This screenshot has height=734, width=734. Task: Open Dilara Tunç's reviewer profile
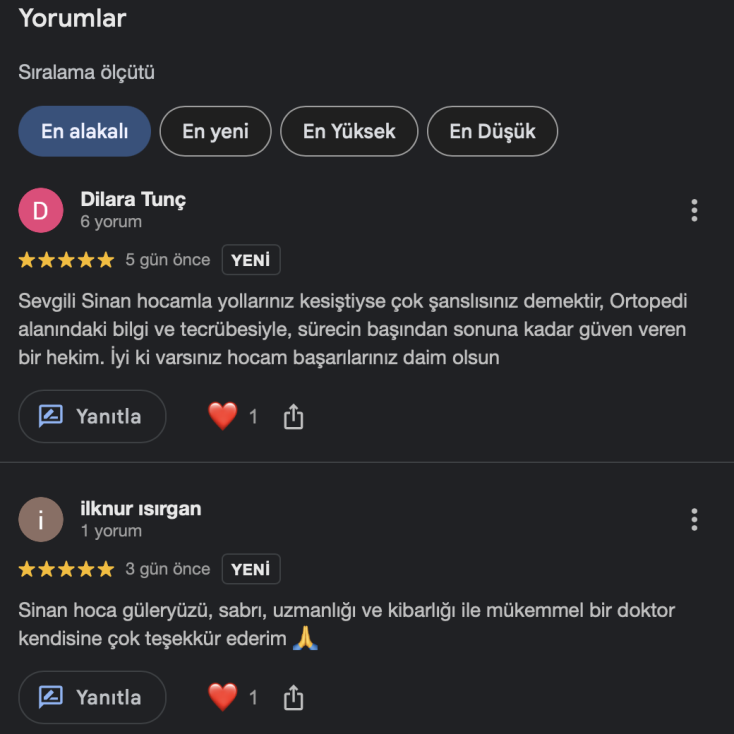pyautogui.click(x=133, y=199)
